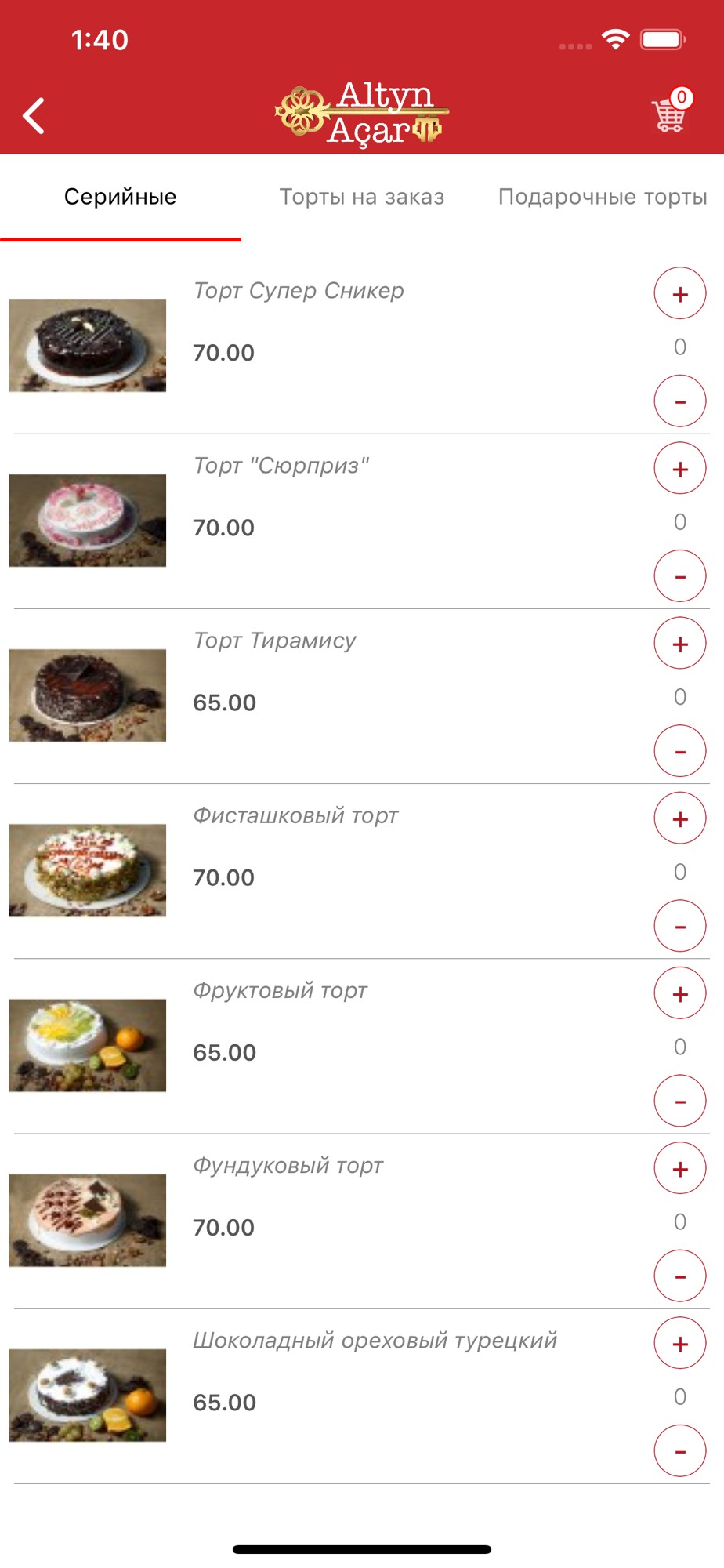724x1568 pixels.
Task: Reduce Фруктовый торт count
Action: pyautogui.click(x=680, y=1100)
